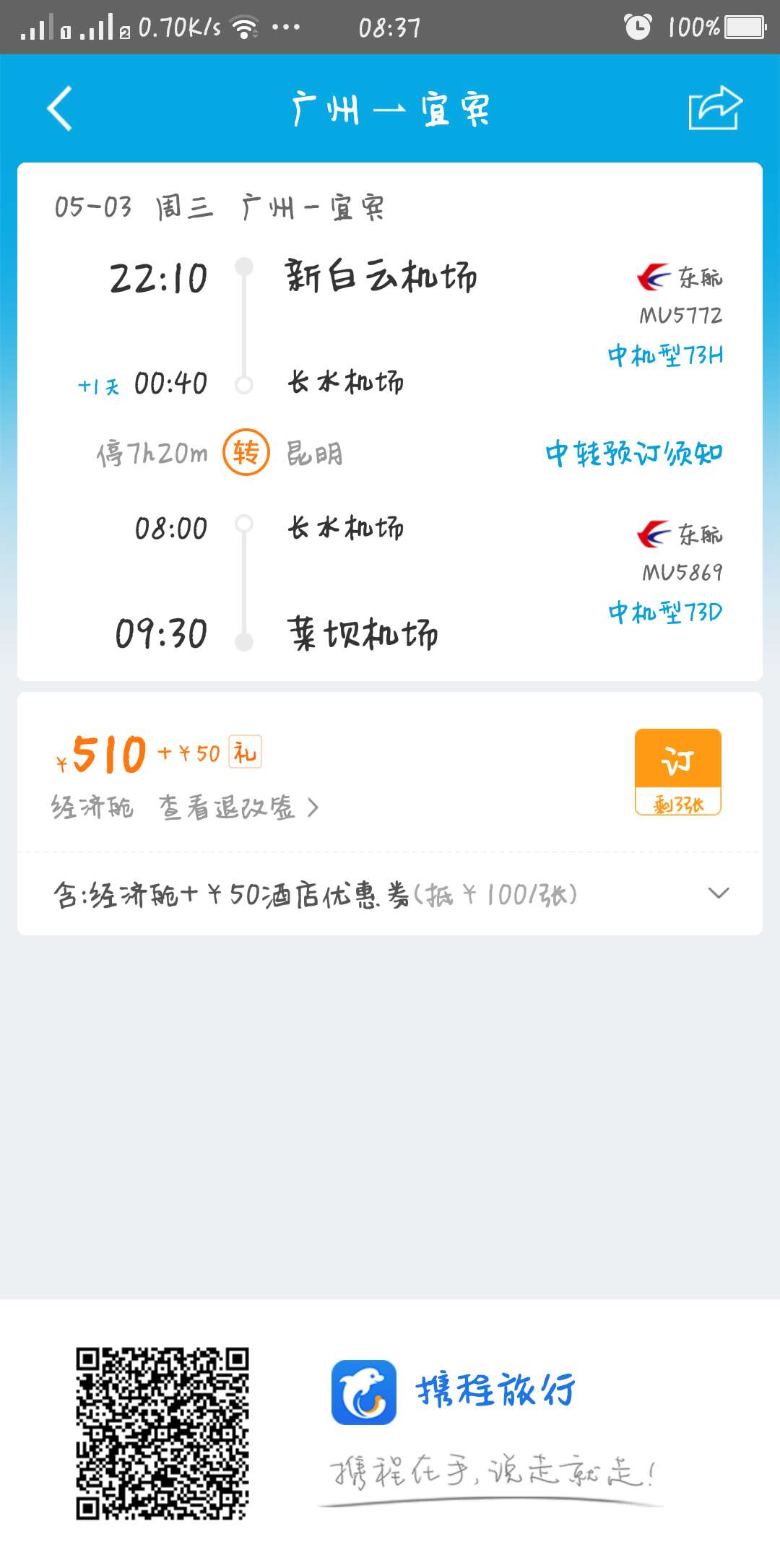View aircraft info for 中机型73H
Image resolution: width=780 pixels, height=1568 pixels.
[x=664, y=355]
